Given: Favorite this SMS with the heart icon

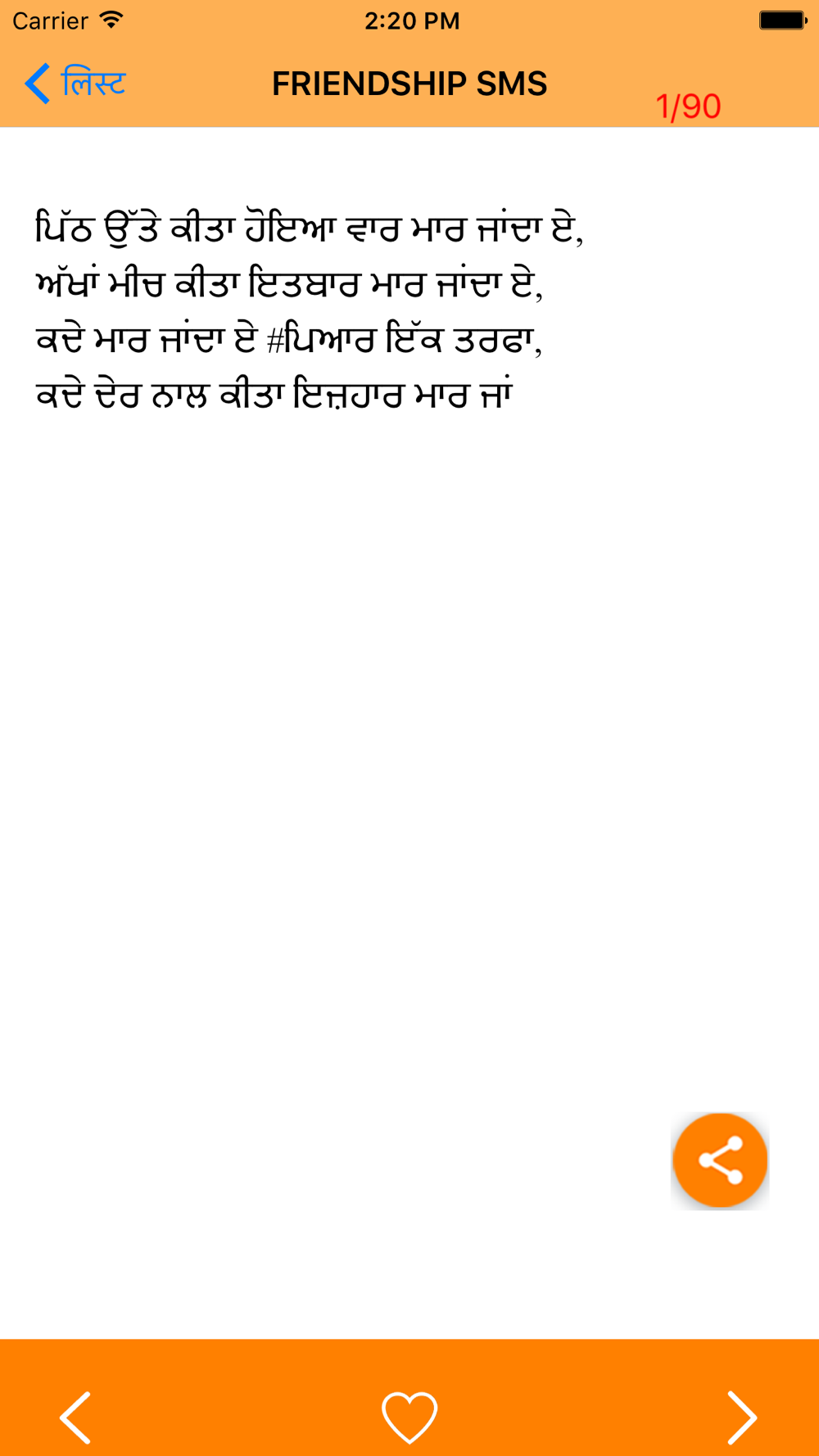Looking at the screenshot, I should tap(409, 1417).
